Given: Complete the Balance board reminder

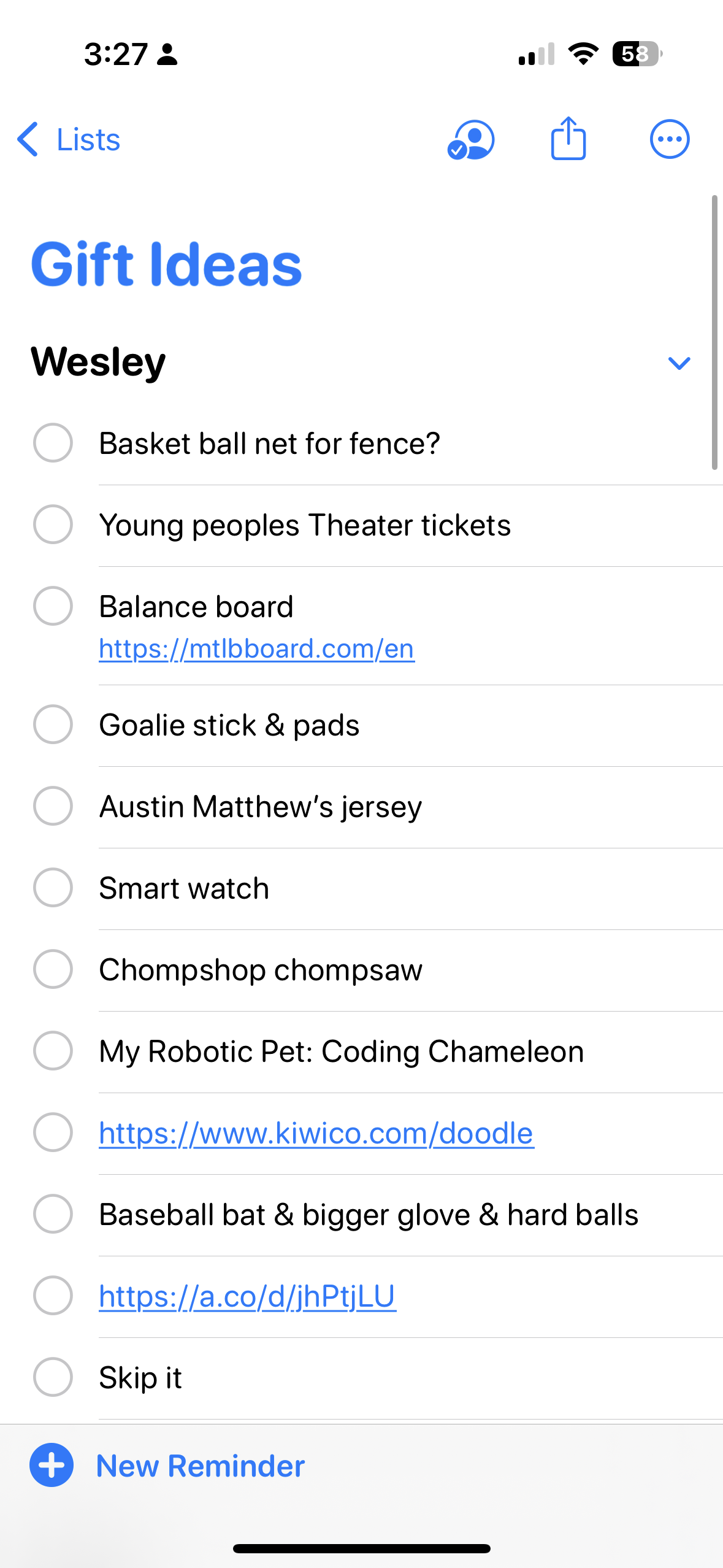Looking at the screenshot, I should click(53, 606).
